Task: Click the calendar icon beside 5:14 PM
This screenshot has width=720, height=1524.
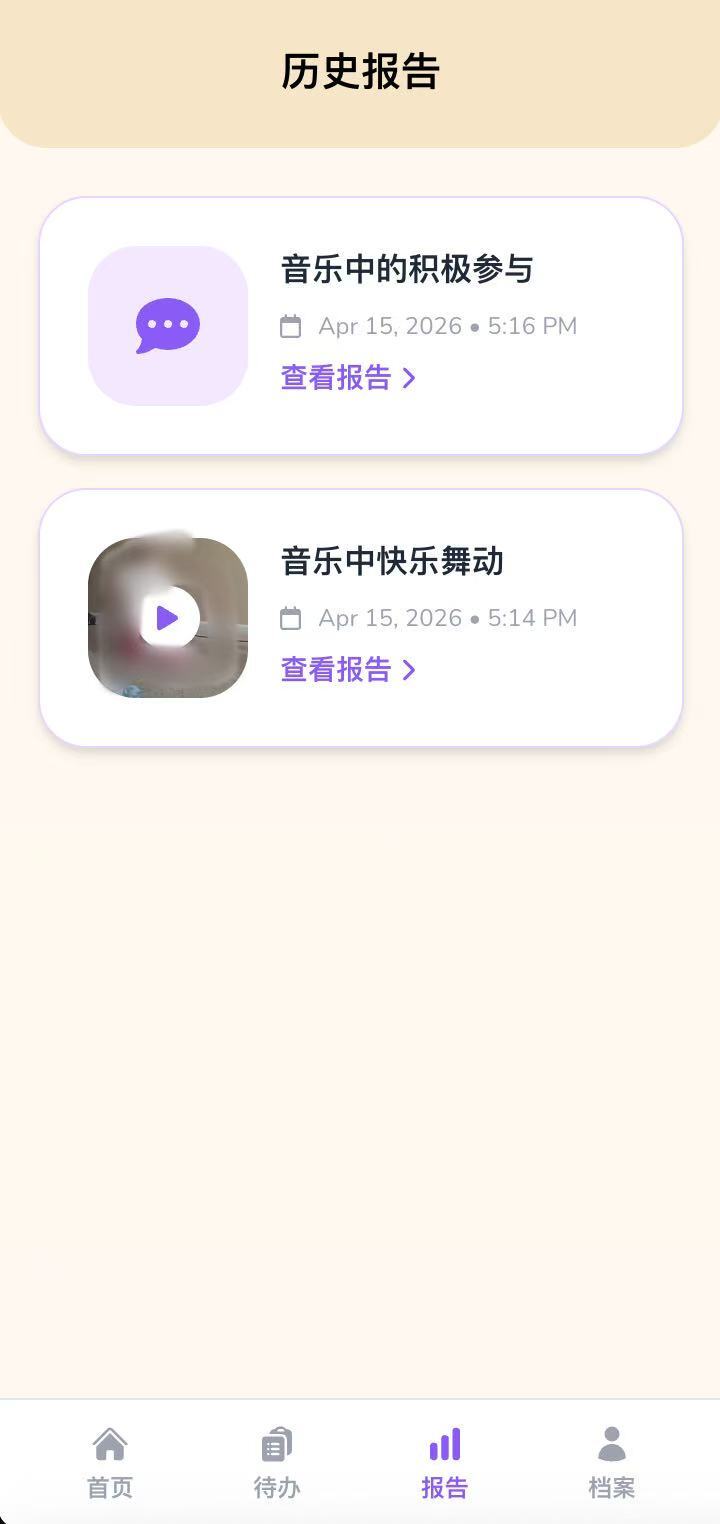Action: click(292, 618)
